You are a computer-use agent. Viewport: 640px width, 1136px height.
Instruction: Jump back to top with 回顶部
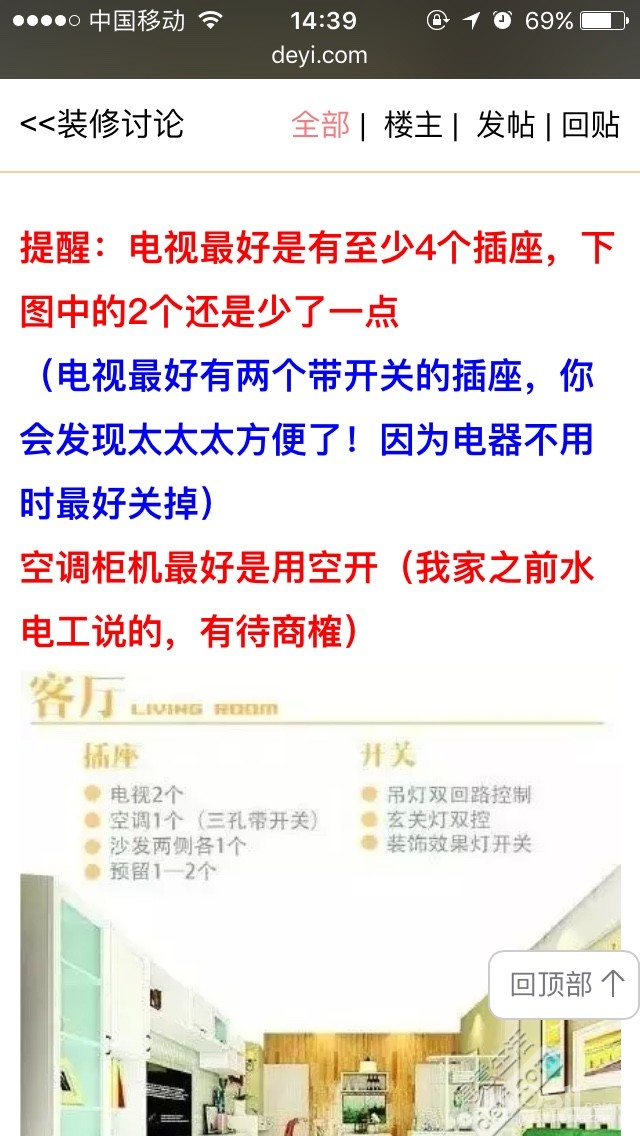(x=566, y=984)
